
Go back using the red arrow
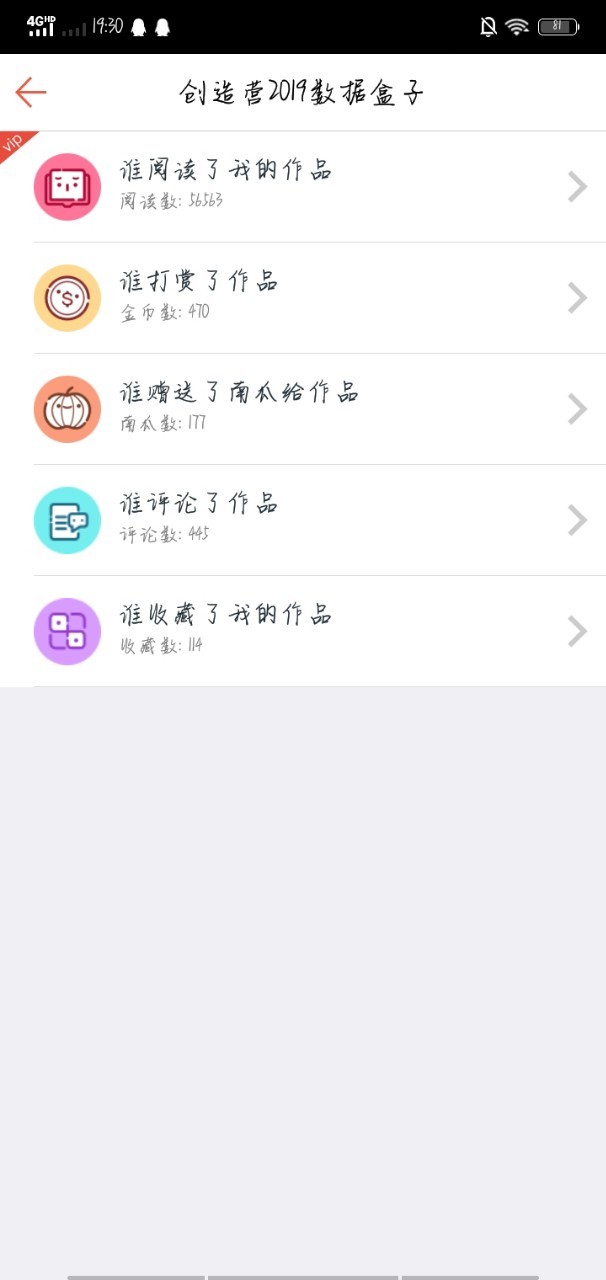click(x=31, y=93)
